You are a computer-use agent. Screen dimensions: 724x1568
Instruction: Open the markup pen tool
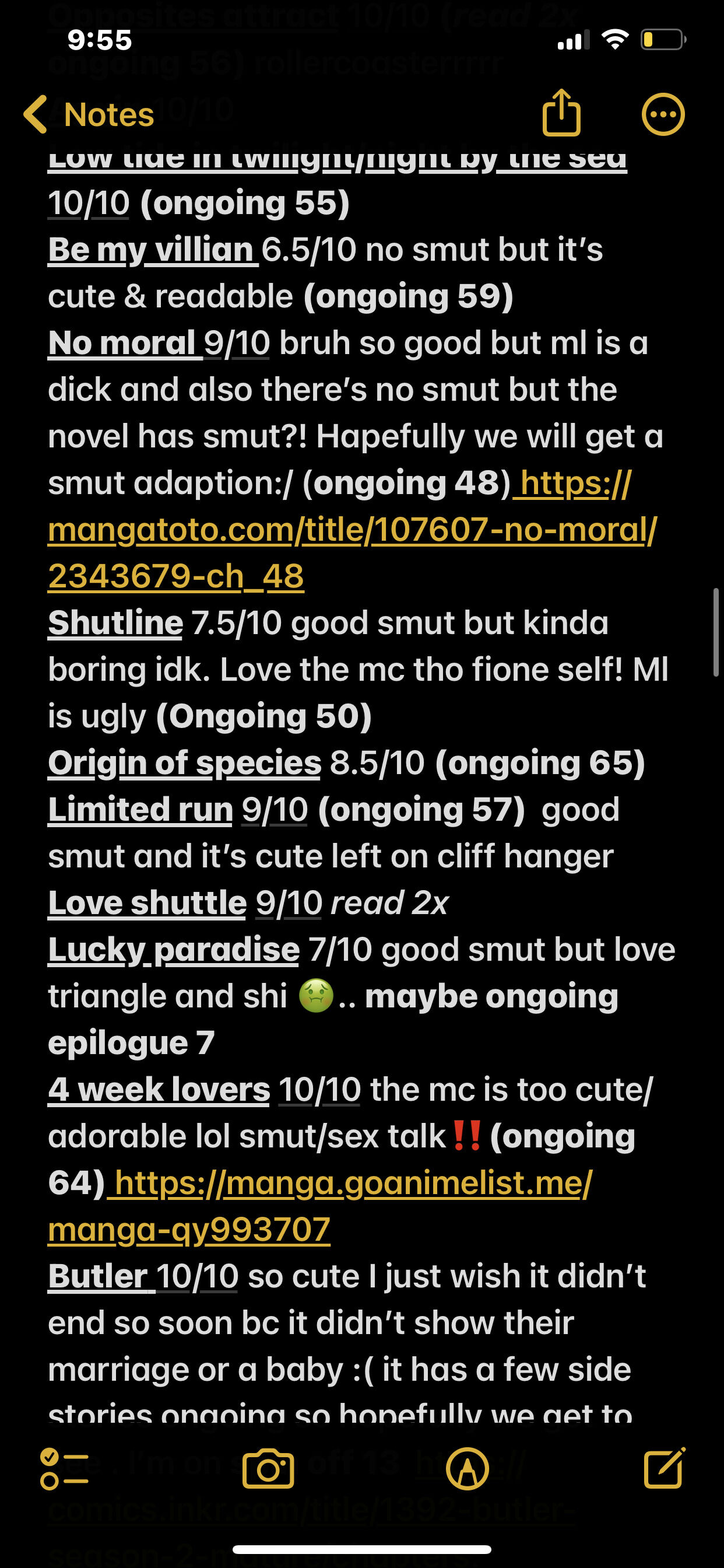coord(468,1469)
